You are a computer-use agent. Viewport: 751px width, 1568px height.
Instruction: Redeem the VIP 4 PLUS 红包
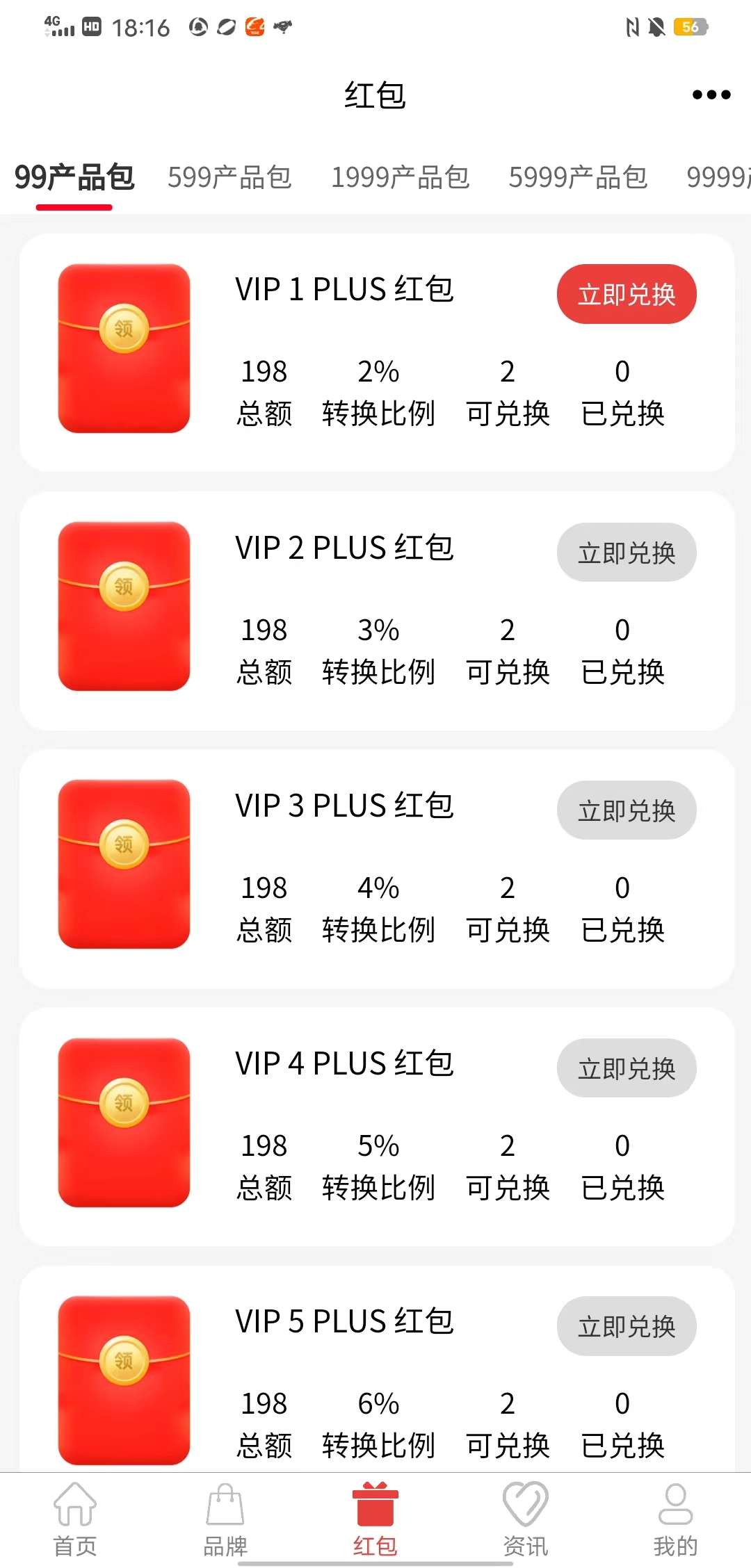click(x=627, y=1068)
